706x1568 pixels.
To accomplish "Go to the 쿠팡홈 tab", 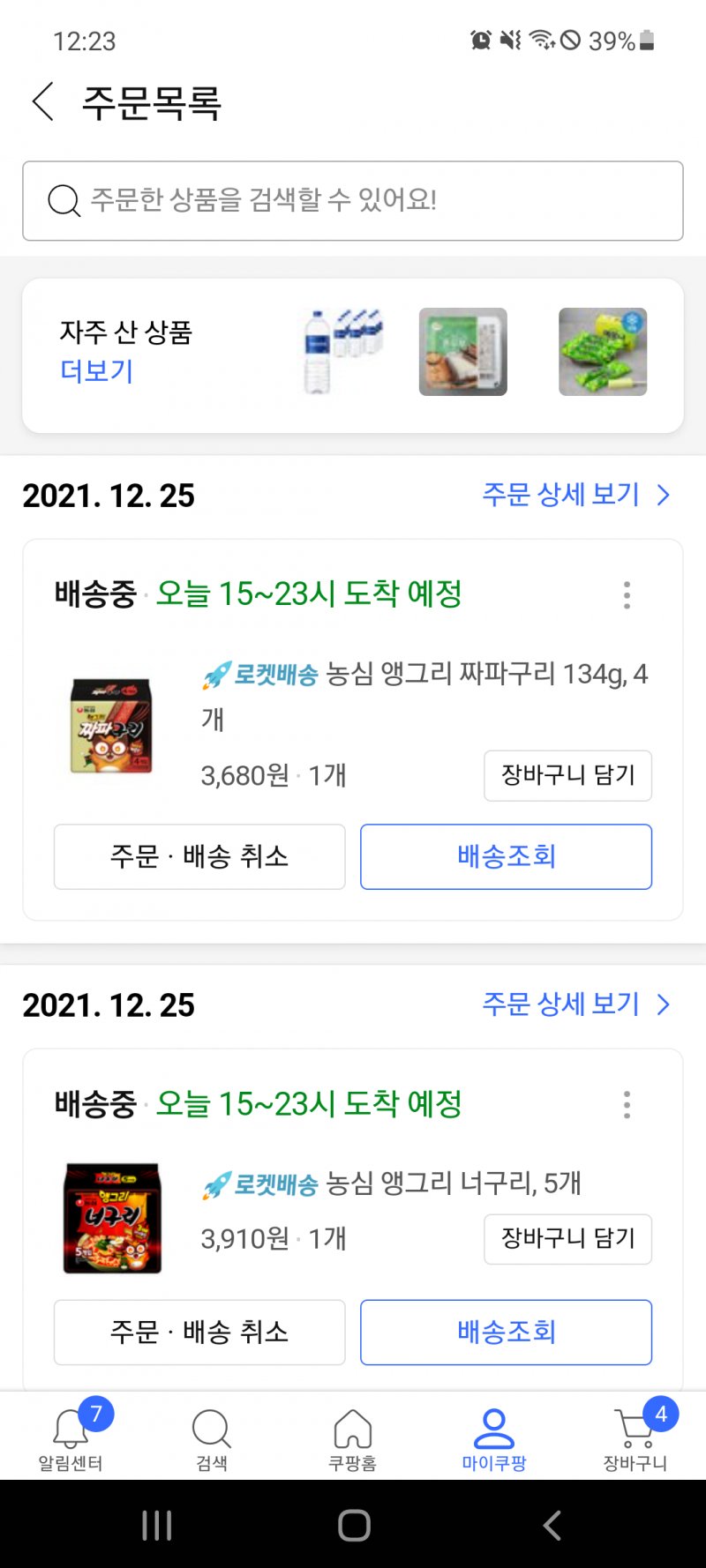I will (353, 1437).
